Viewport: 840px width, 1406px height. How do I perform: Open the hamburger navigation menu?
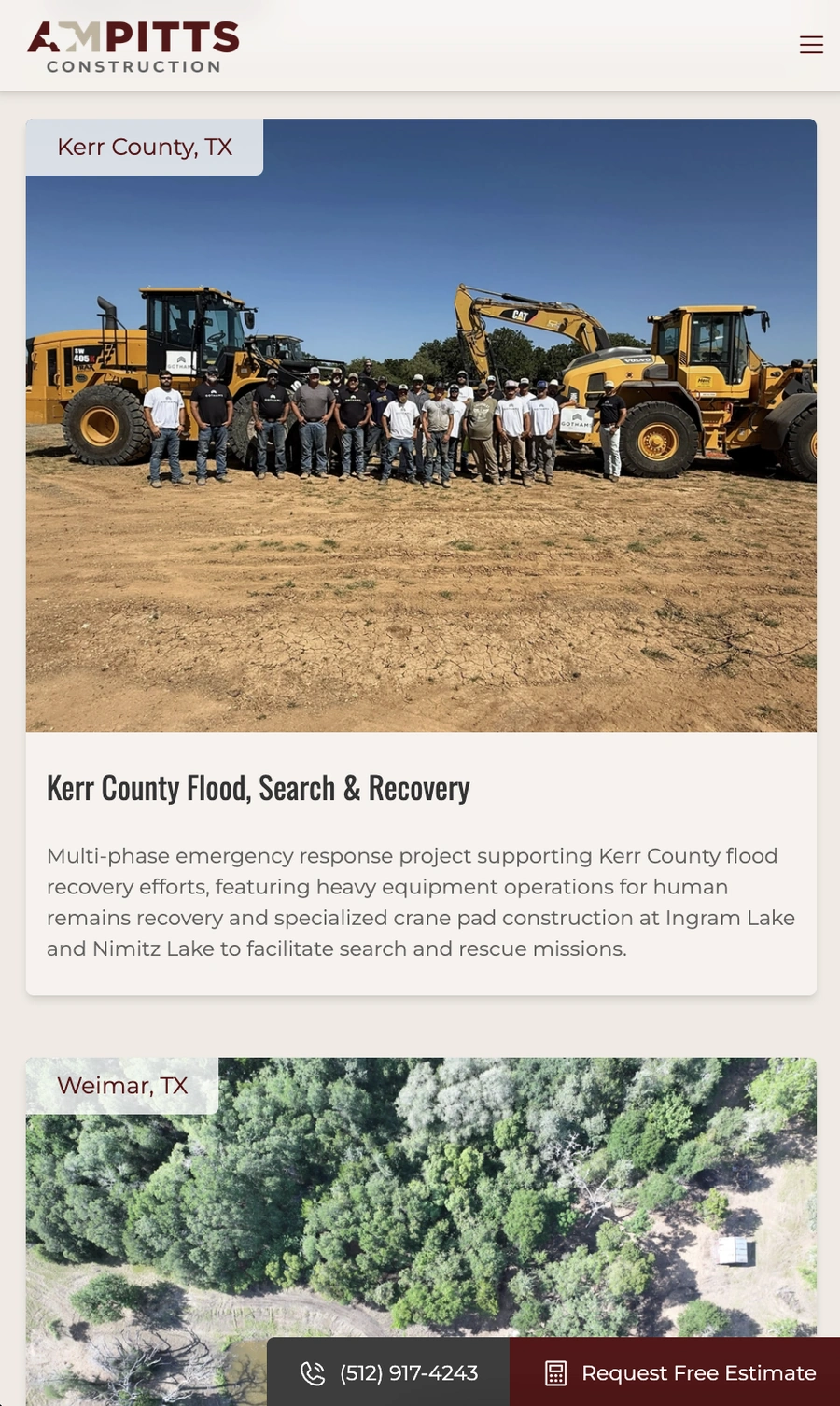click(x=811, y=45)
